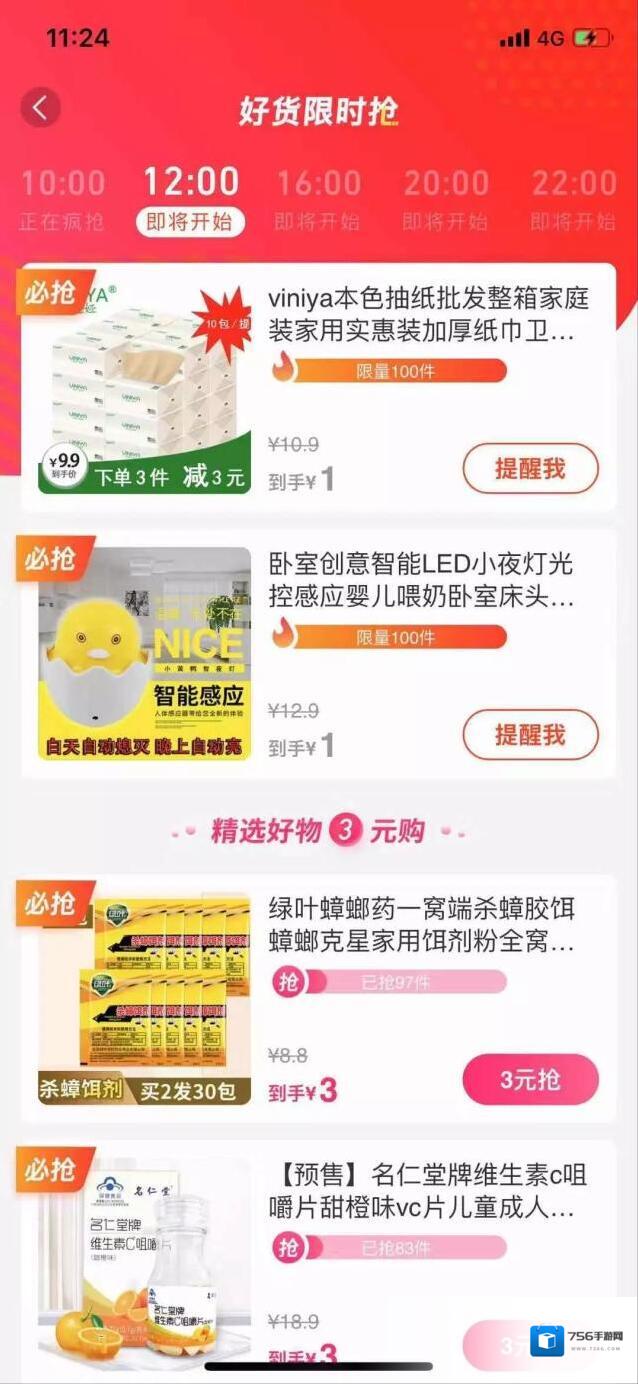Tap 提醒我 for the viniya tissue paper
This screenshot has width=638, height=1384.
click(x=530, y=468)
